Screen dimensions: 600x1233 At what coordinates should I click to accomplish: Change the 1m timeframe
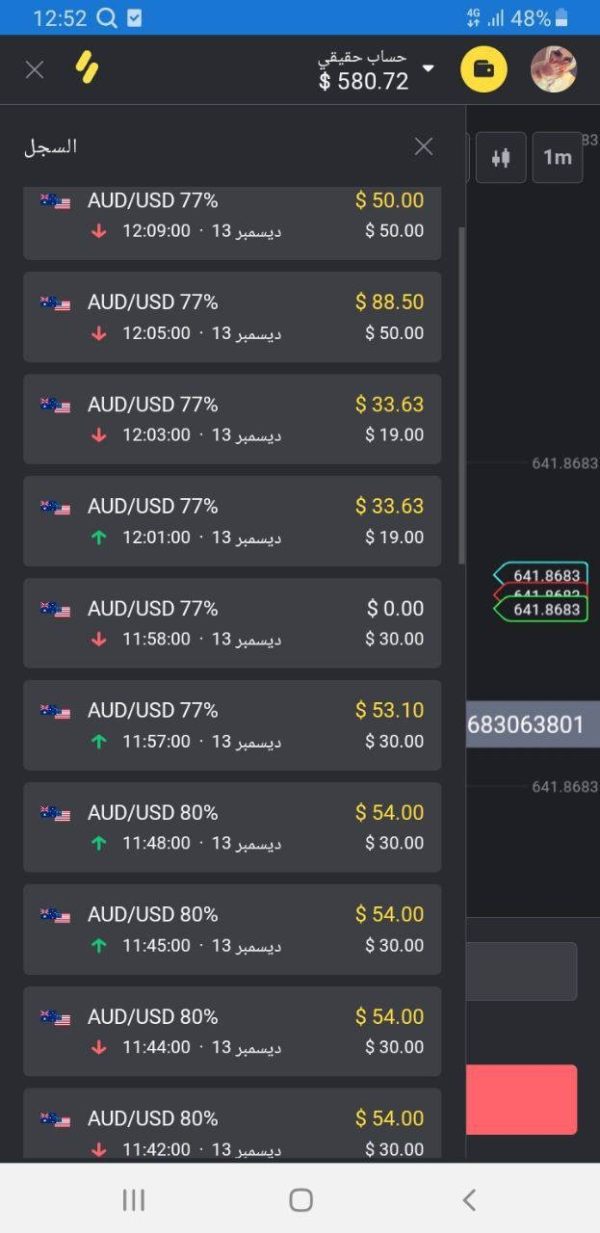pyautogui.click(x=557, y=157)
